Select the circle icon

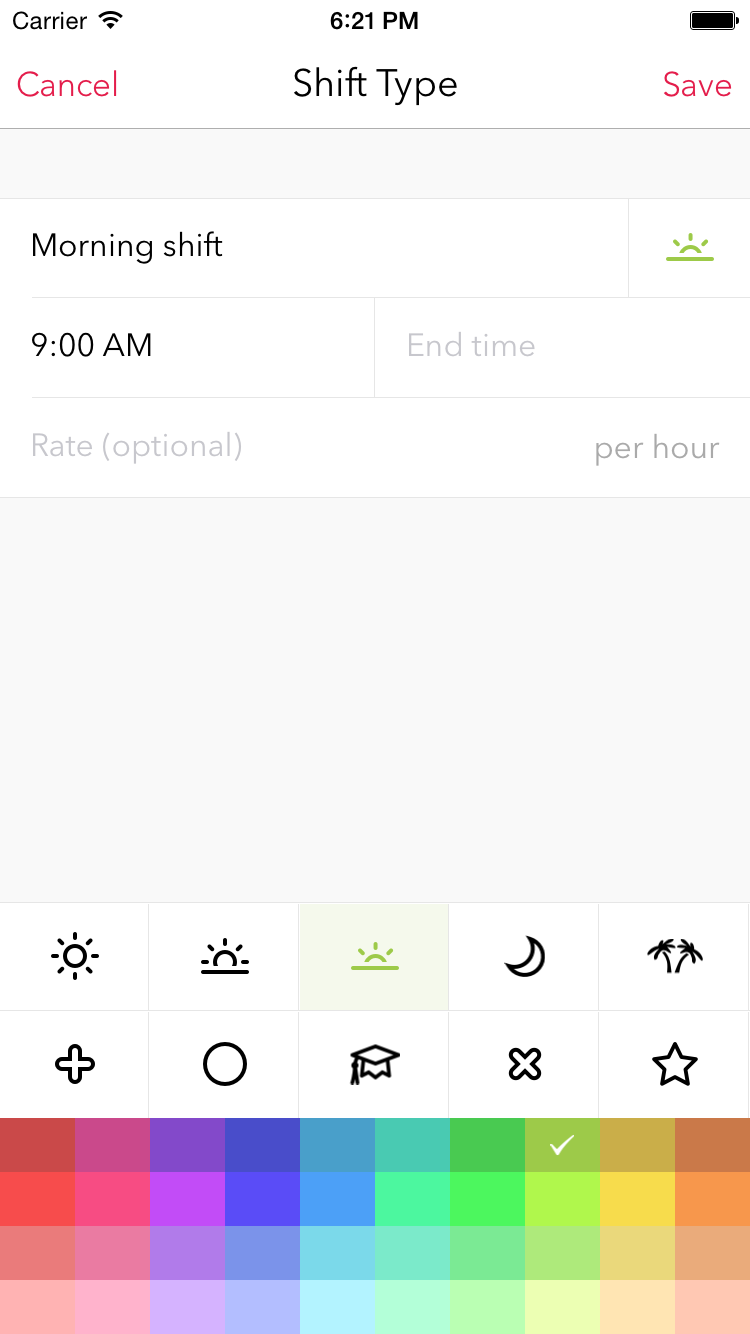point(224,1065)
